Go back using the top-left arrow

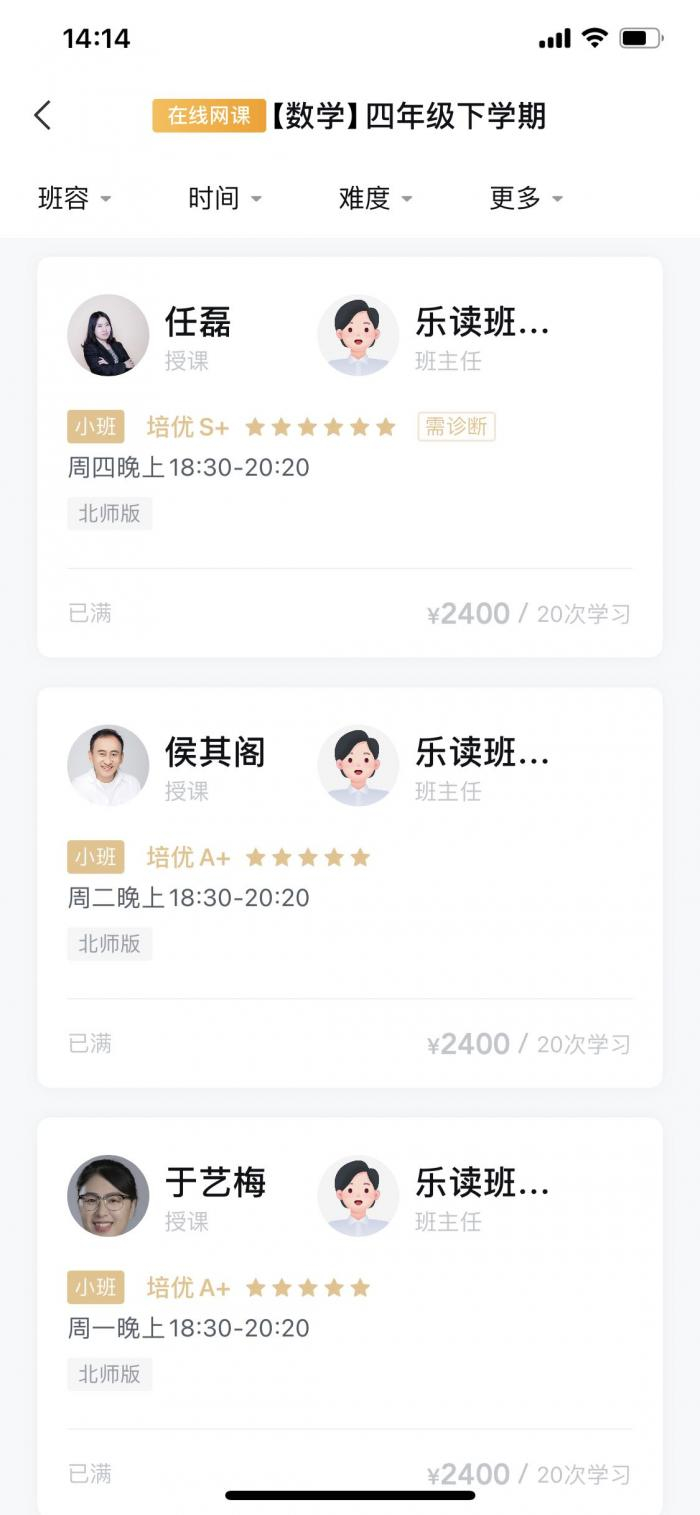42,116
